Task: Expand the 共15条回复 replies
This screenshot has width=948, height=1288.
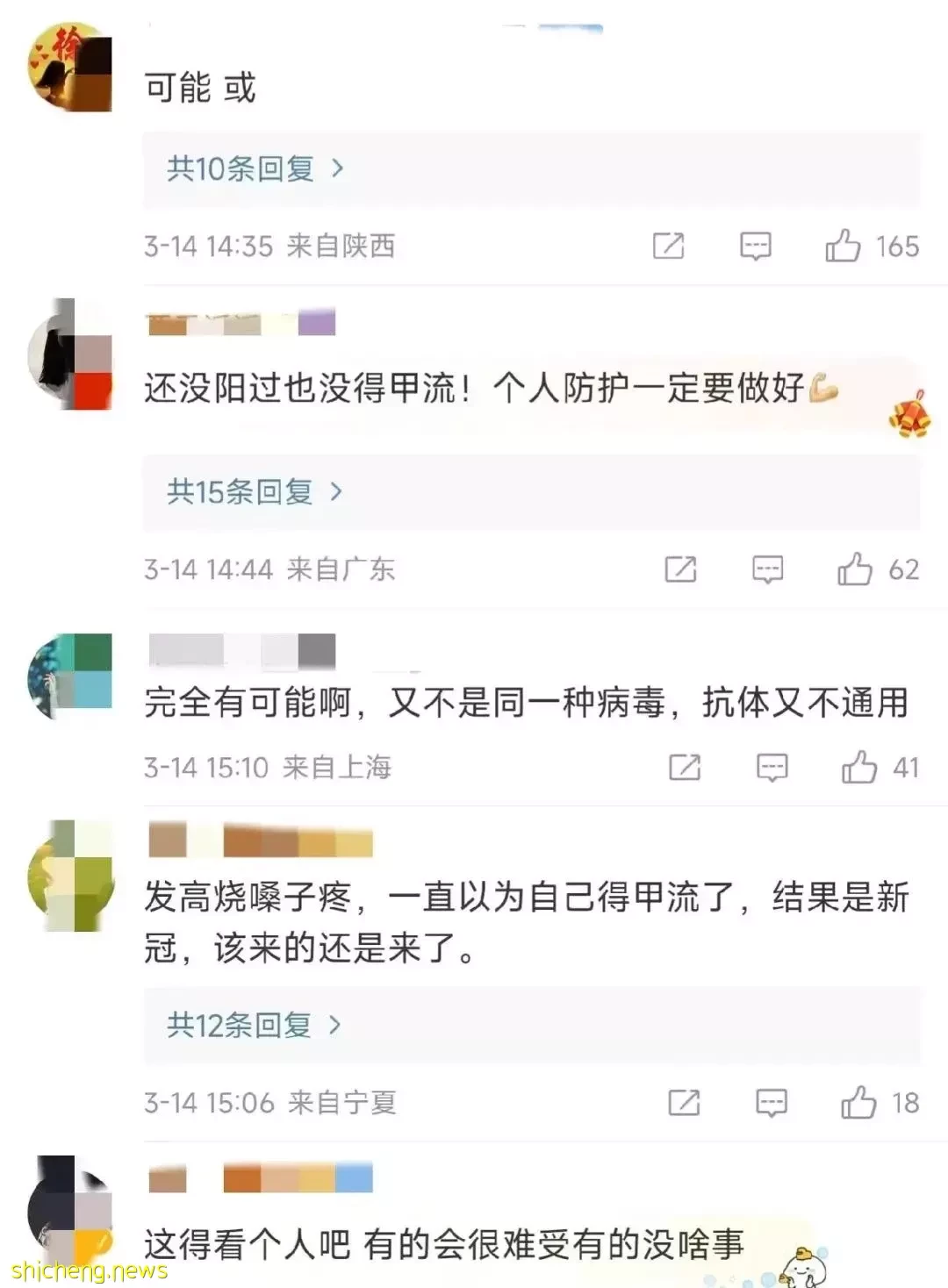Action: click(255, 491)
